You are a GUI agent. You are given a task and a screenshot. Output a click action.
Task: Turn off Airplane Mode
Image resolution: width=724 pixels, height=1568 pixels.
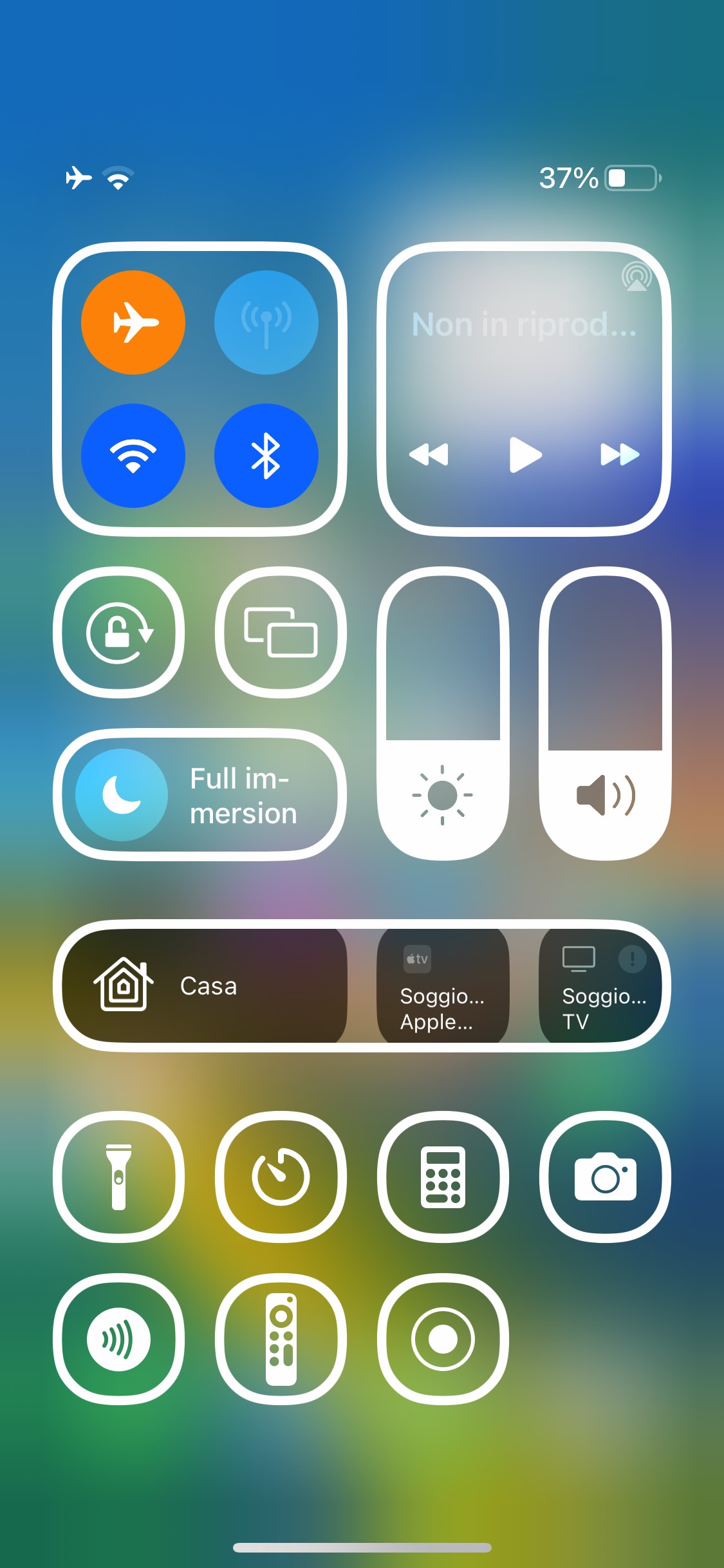click(133, 322)
